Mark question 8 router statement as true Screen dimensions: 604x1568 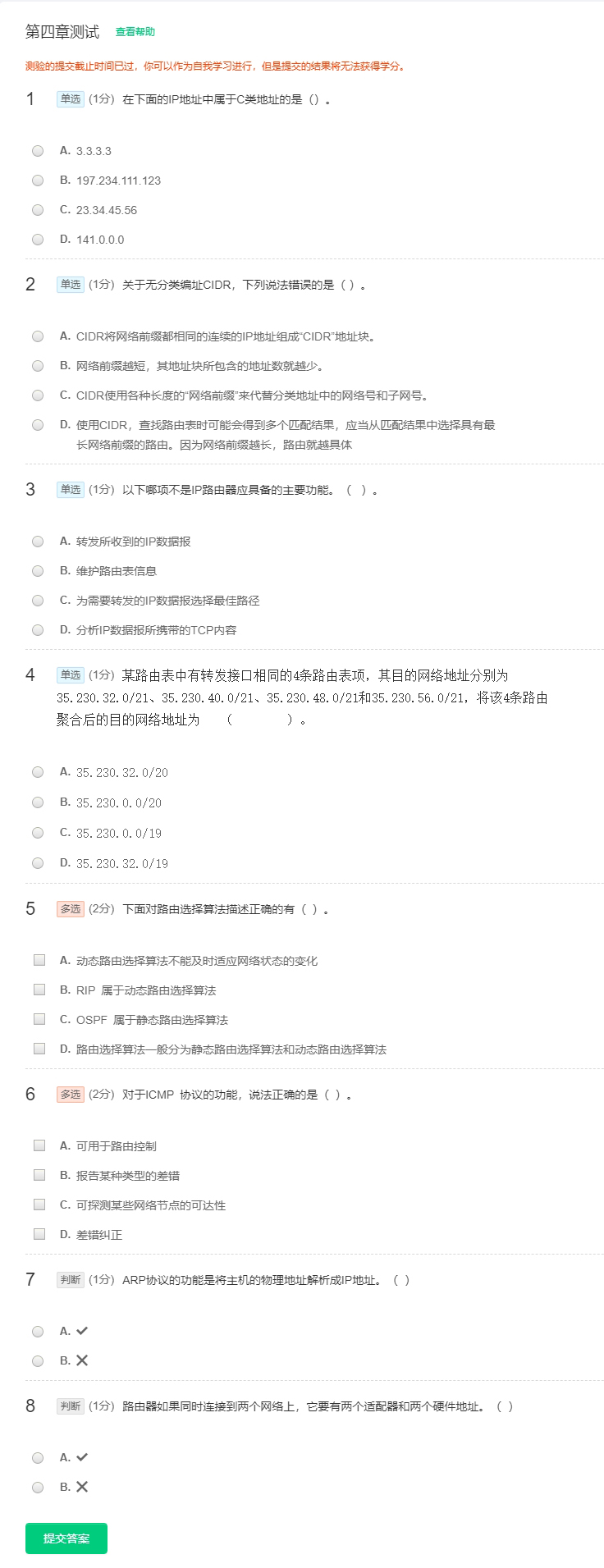click(38, 1458)
